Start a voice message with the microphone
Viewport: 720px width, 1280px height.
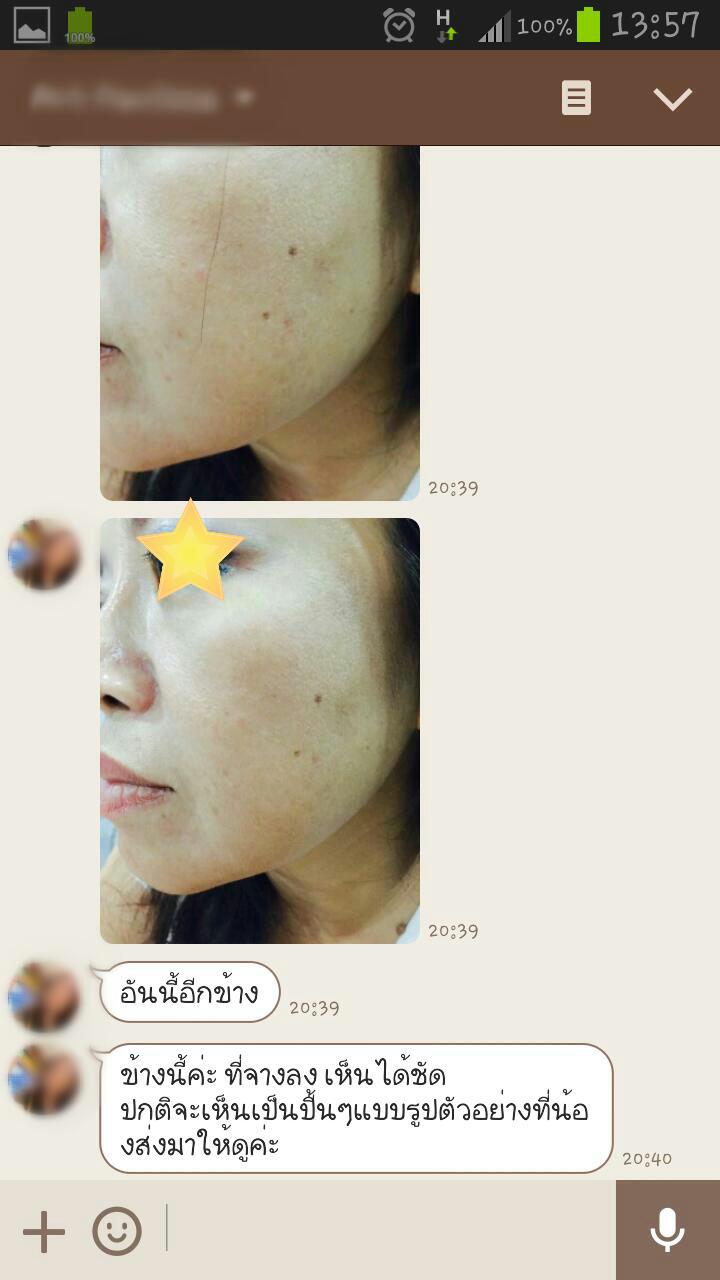pyautogui.click(x=667, y=1230)
